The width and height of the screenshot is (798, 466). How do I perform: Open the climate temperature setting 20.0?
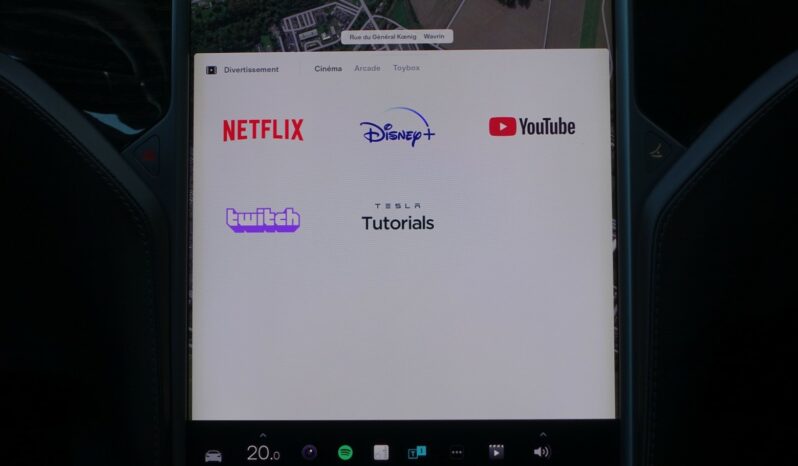[x=263, y=453]
